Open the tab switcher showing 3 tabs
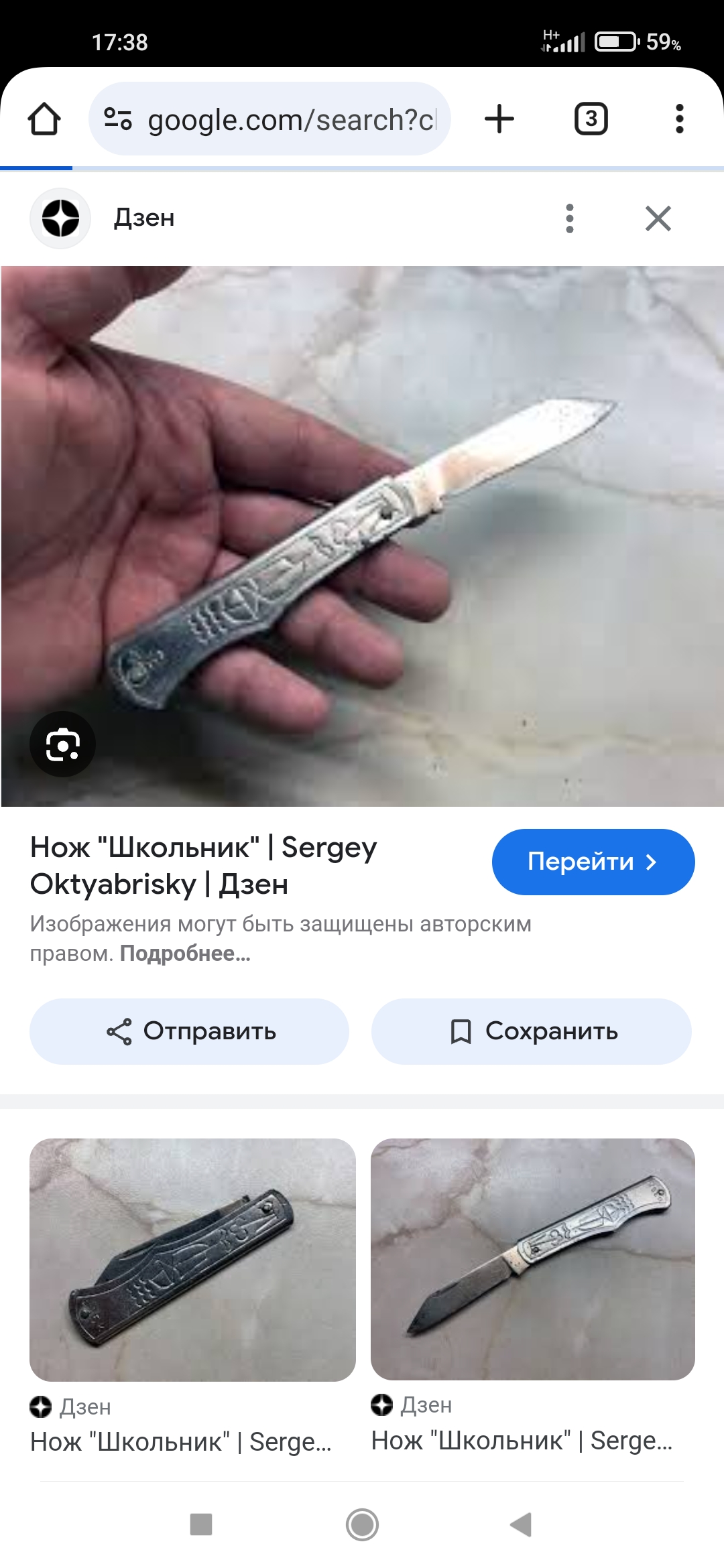 click(x=591, y=119)
